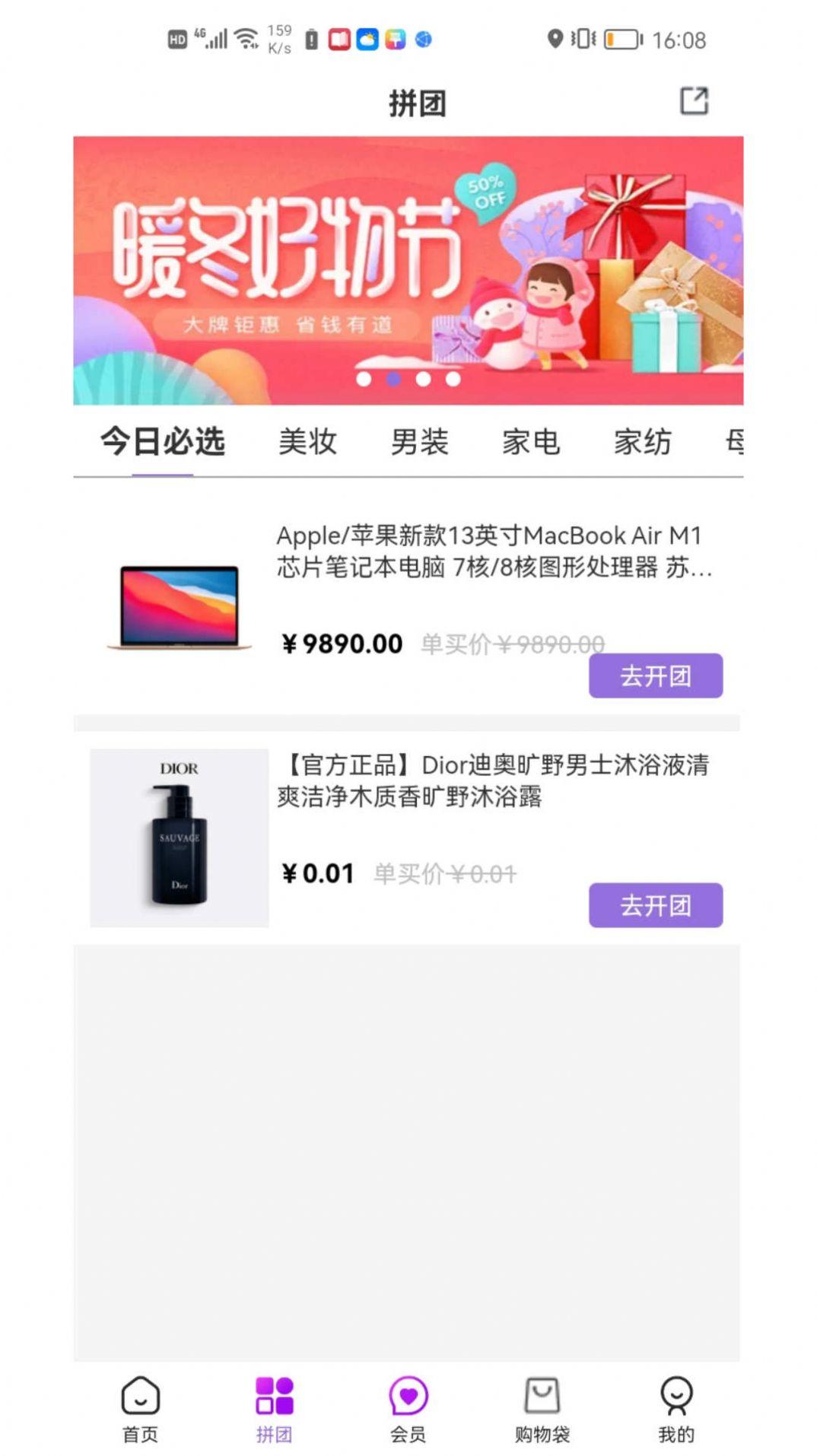817x1456 pixels.
Task: Start a group buy for the MacBook Air
Action: [x=655, y=676]
